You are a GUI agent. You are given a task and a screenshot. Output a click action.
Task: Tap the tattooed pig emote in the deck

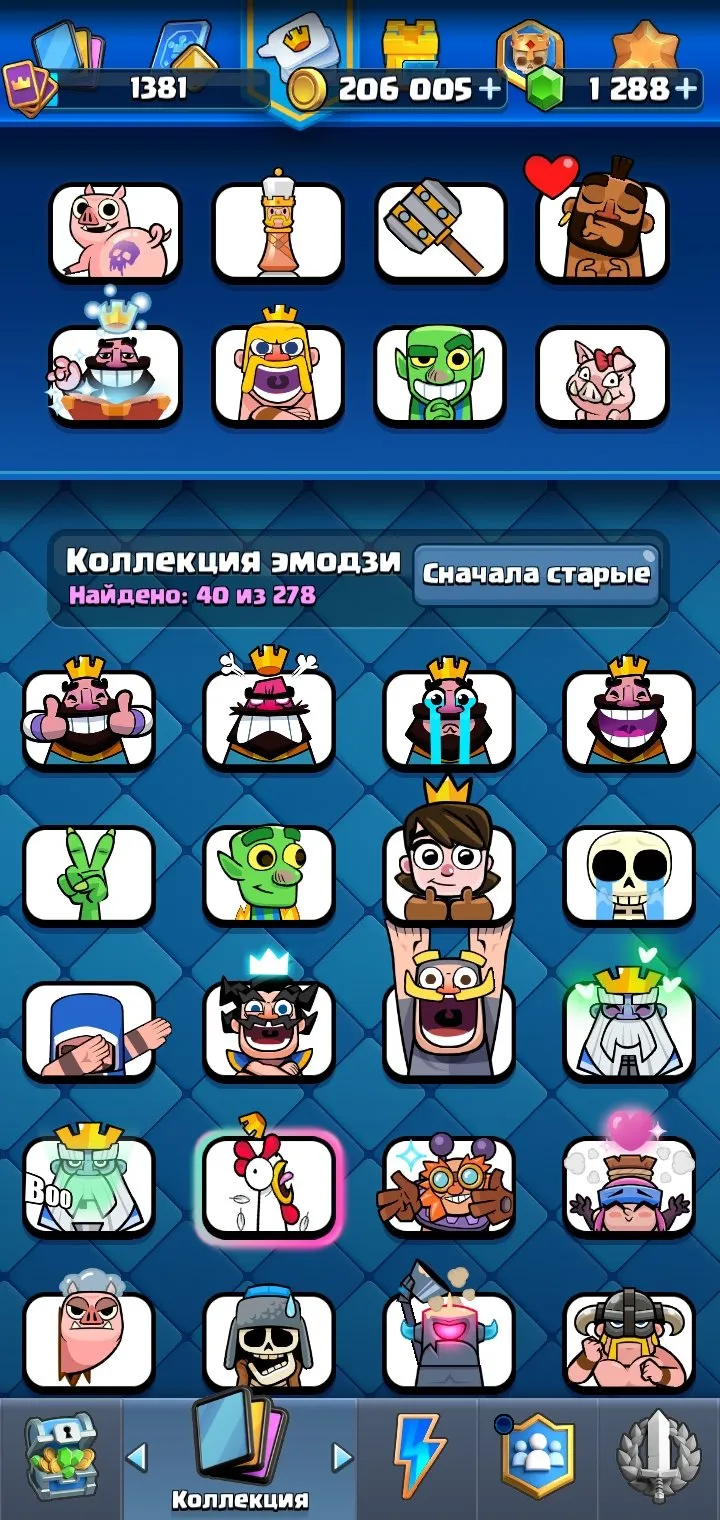[x=115, y=231]
